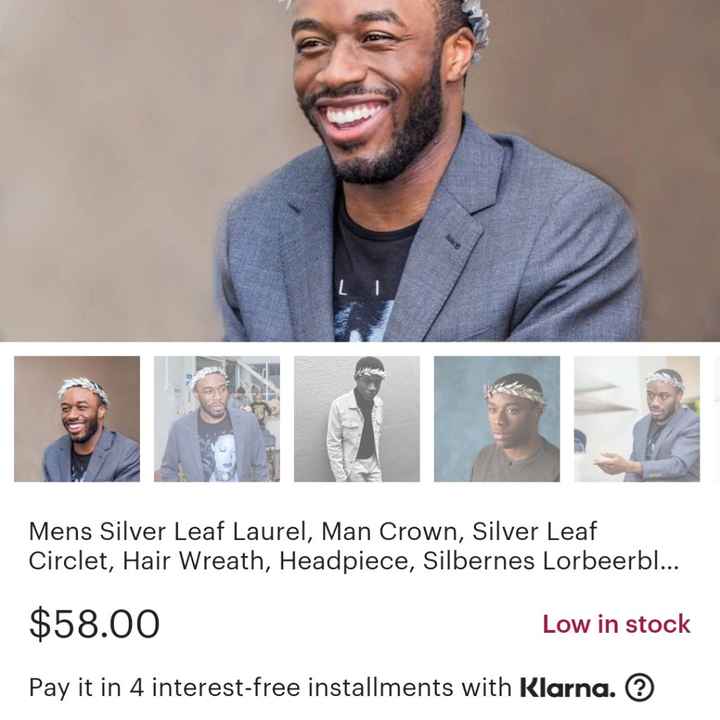Select the first thumbnail of the smiling man
Screen dimensions: 720x720
77,419
